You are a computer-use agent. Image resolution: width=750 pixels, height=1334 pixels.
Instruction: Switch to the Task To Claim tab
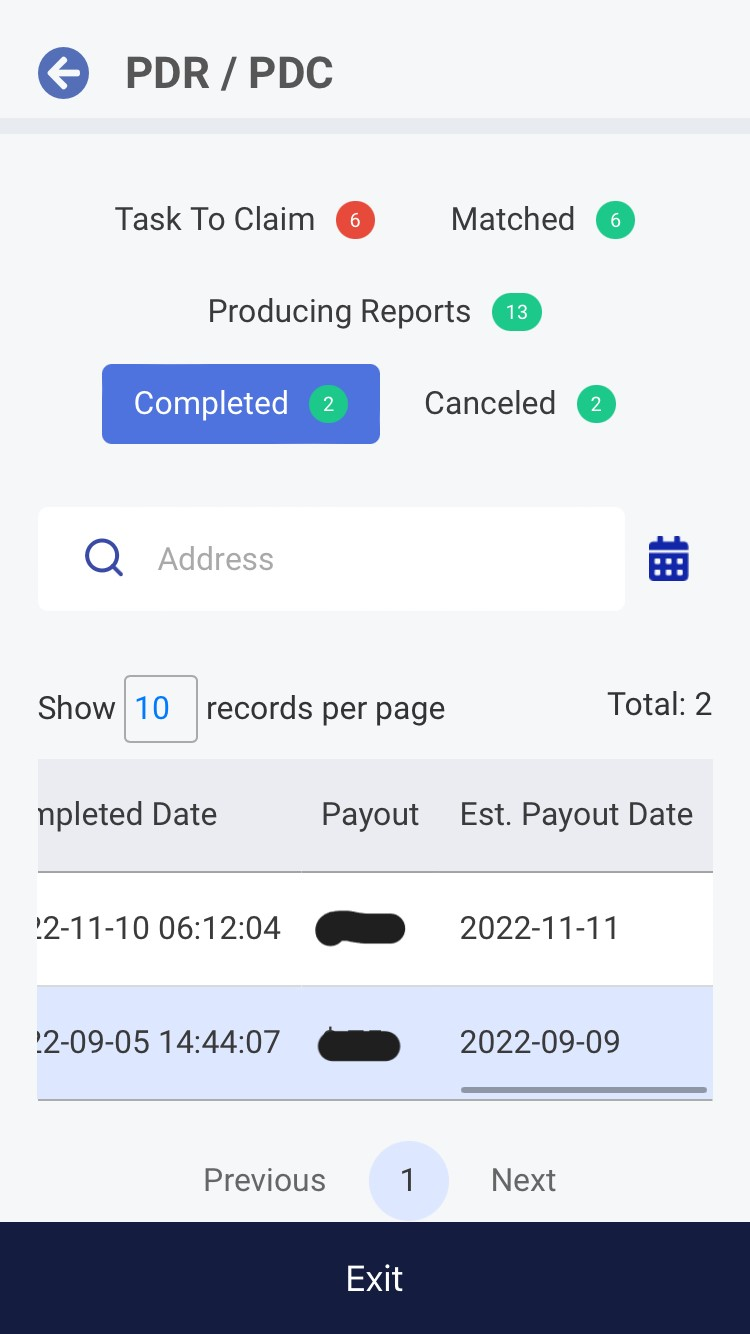coord(243,219)
